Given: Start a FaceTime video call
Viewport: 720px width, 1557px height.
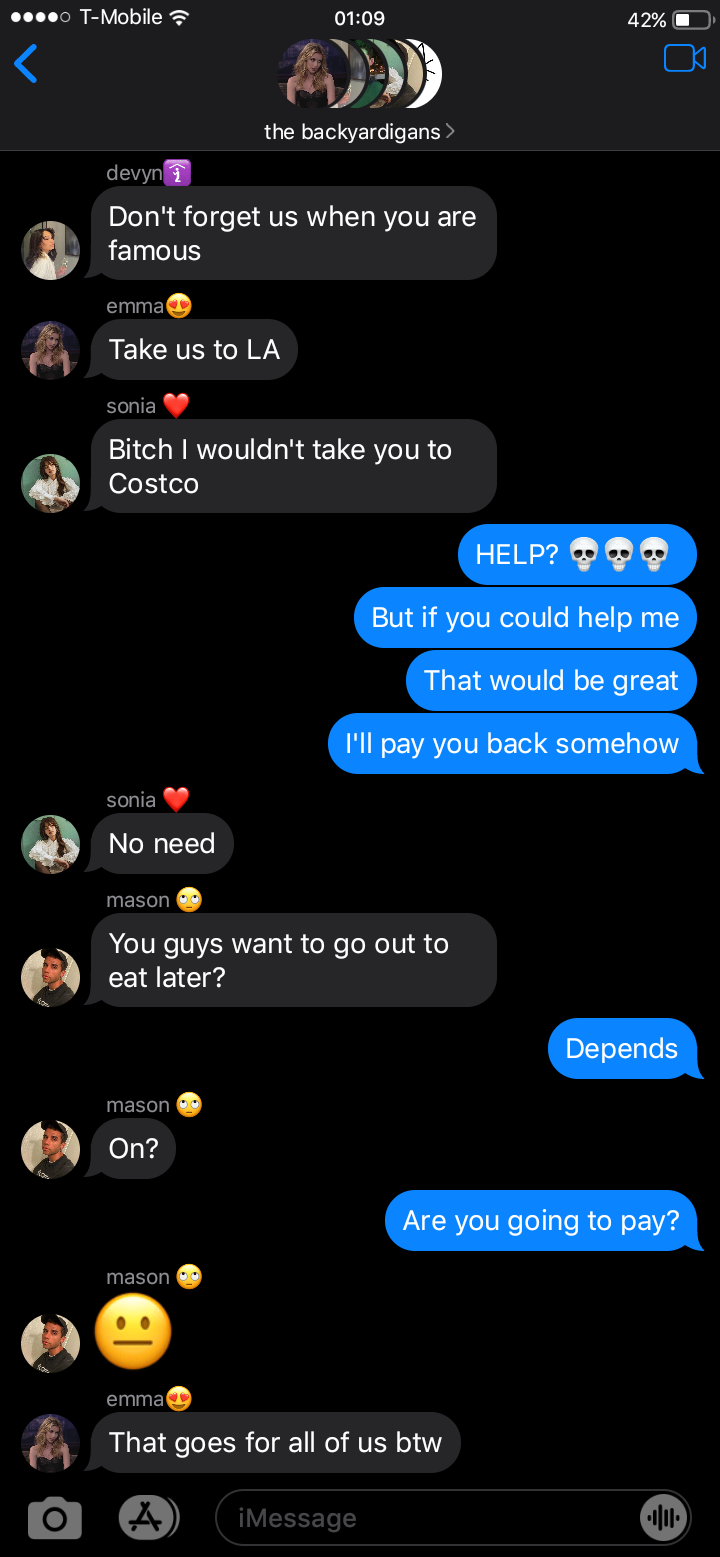Looking at the screenshot, I should tap(685, 59).
